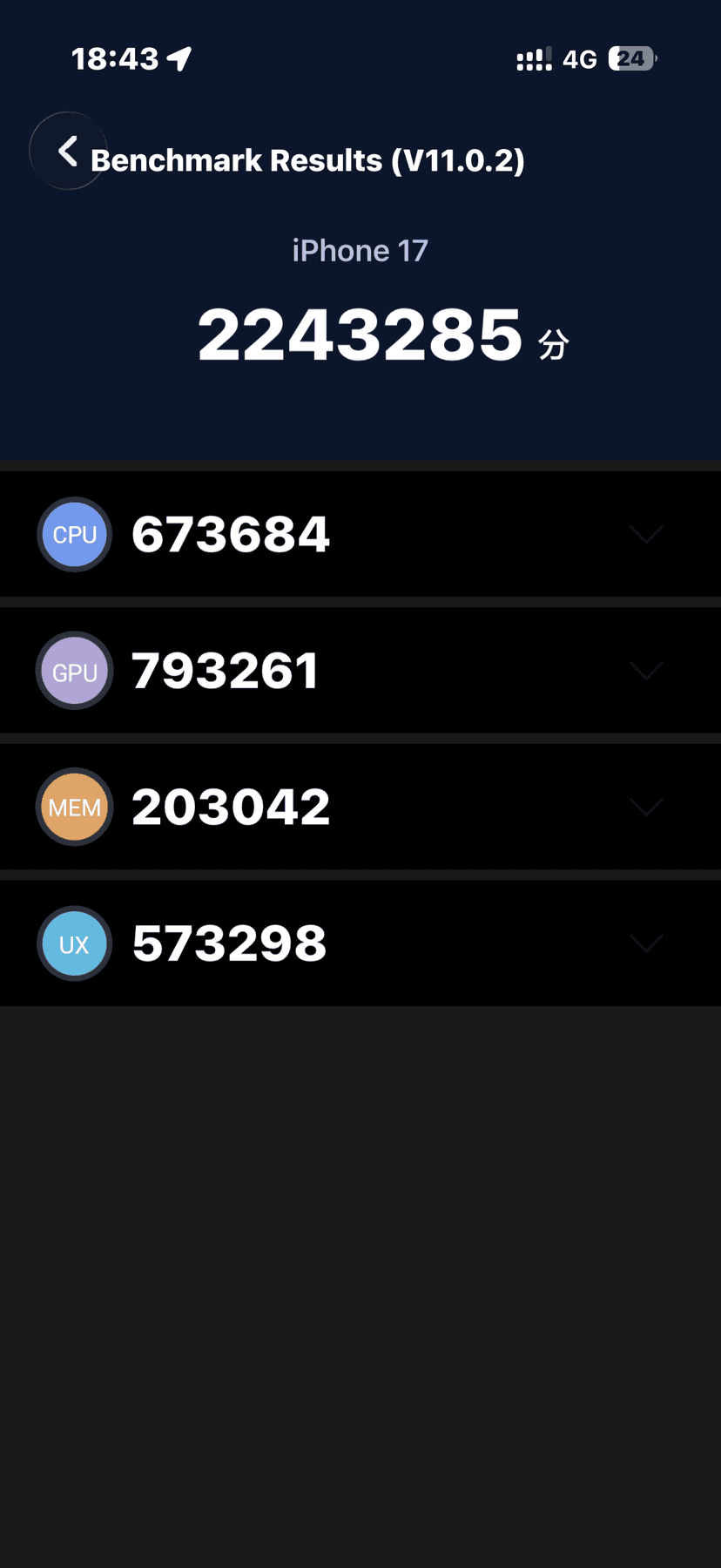This screenshot has width=721, height=1568.
Task: Go back from Benchmark Results
Action: pyautogui.click(x=68, y=151)
